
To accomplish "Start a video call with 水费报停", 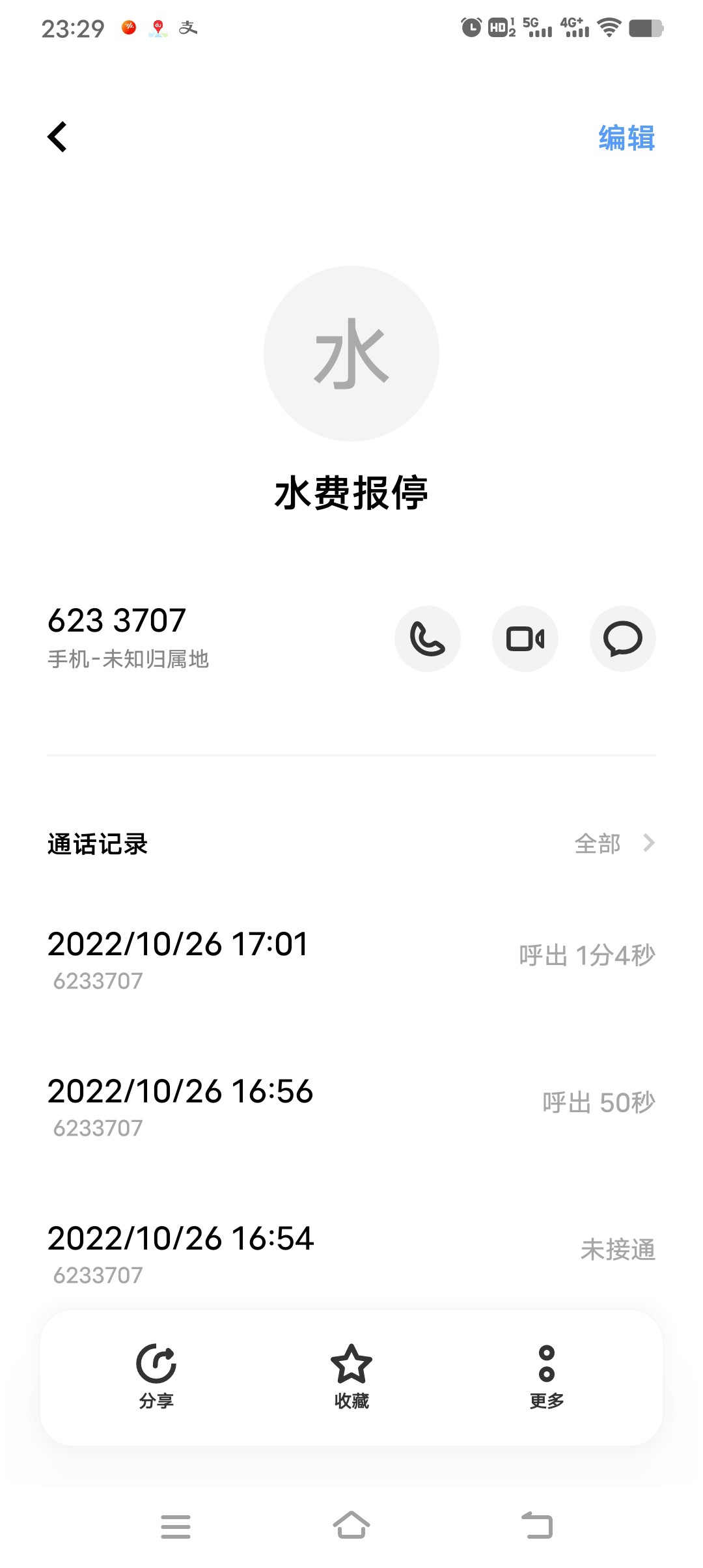I will (525, 639).
